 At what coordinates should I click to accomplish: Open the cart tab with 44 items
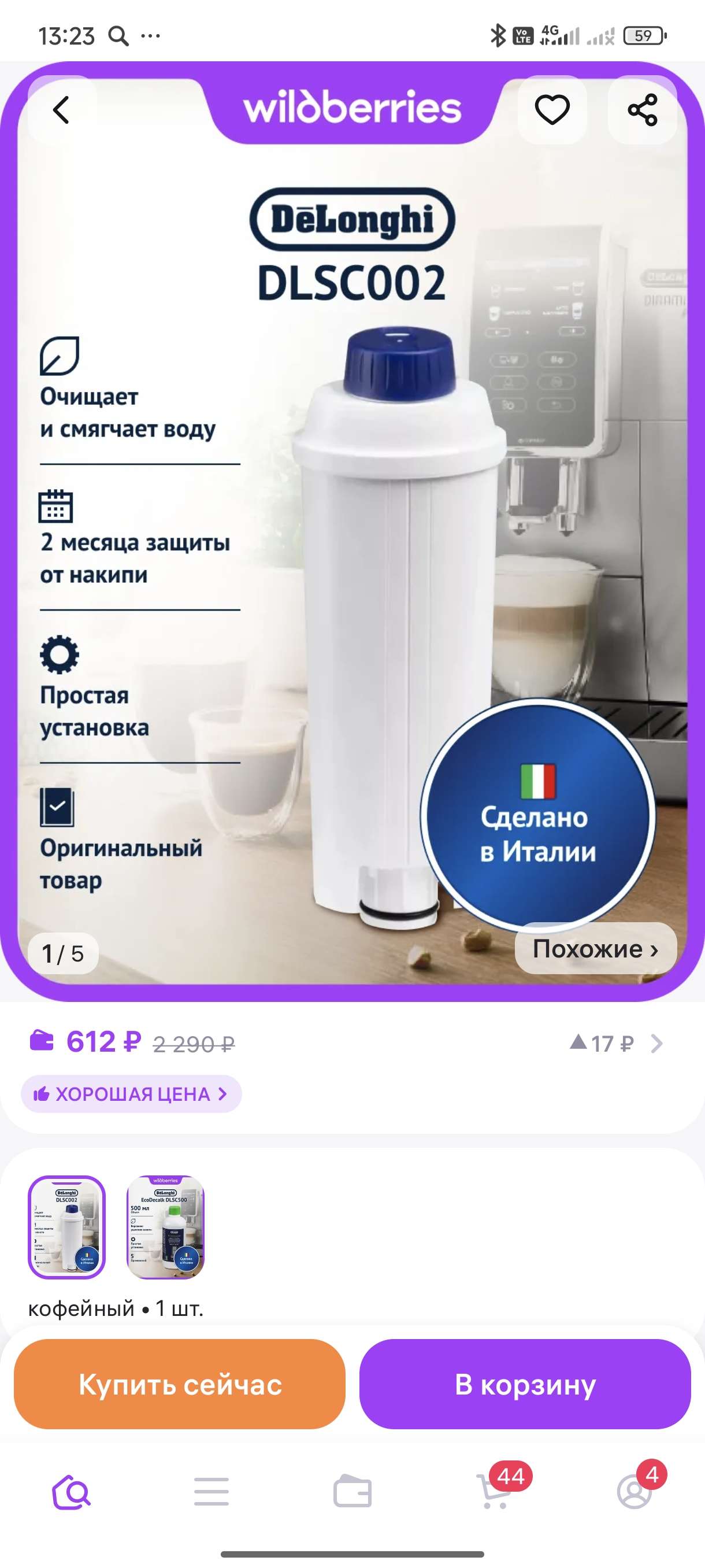tap(494, 1491)
